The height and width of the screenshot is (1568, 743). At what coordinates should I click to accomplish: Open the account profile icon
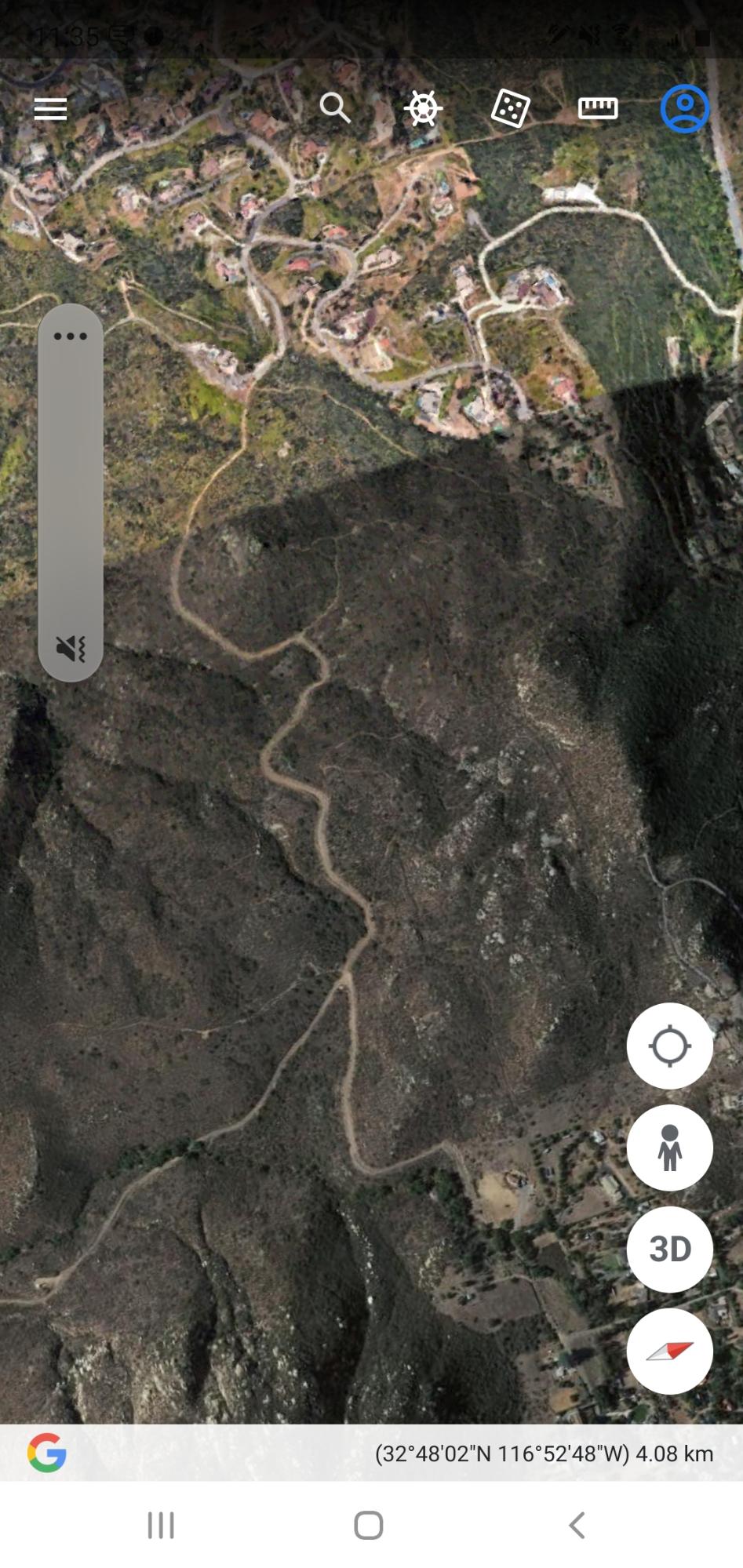tap(684, 108)
